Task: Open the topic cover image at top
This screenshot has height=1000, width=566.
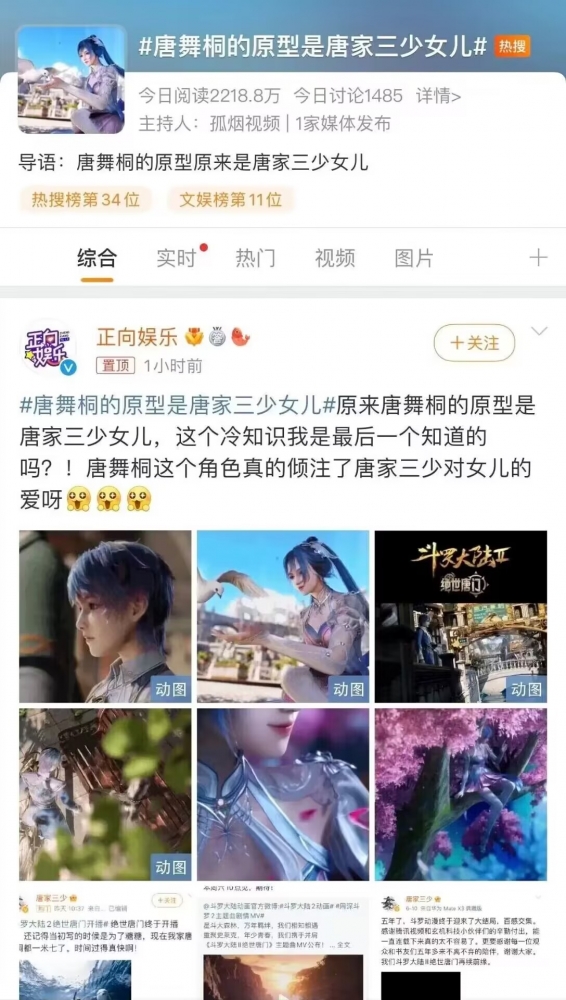Action: coord(71,80)
